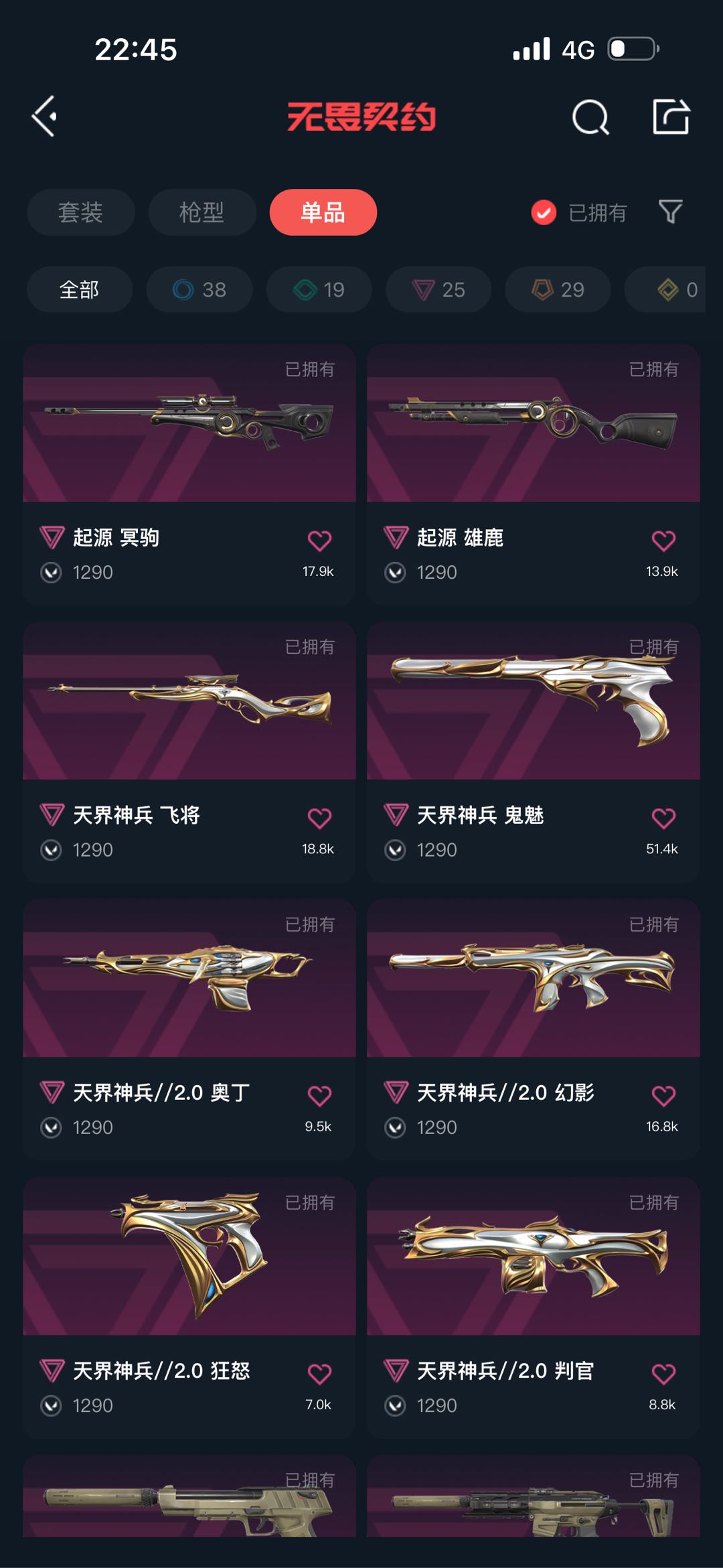Toggle the 已拥有 owned checkbox

(x=544, y=213)
